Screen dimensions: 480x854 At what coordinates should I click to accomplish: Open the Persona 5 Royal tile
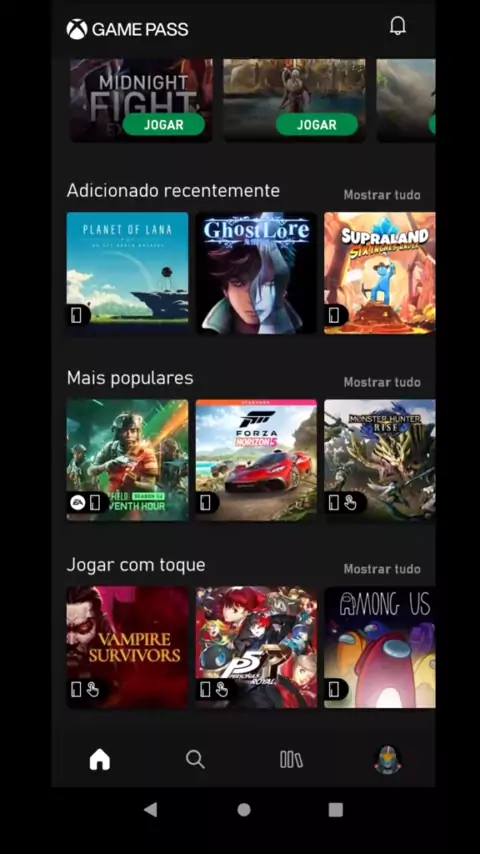(x=256, y=647)
